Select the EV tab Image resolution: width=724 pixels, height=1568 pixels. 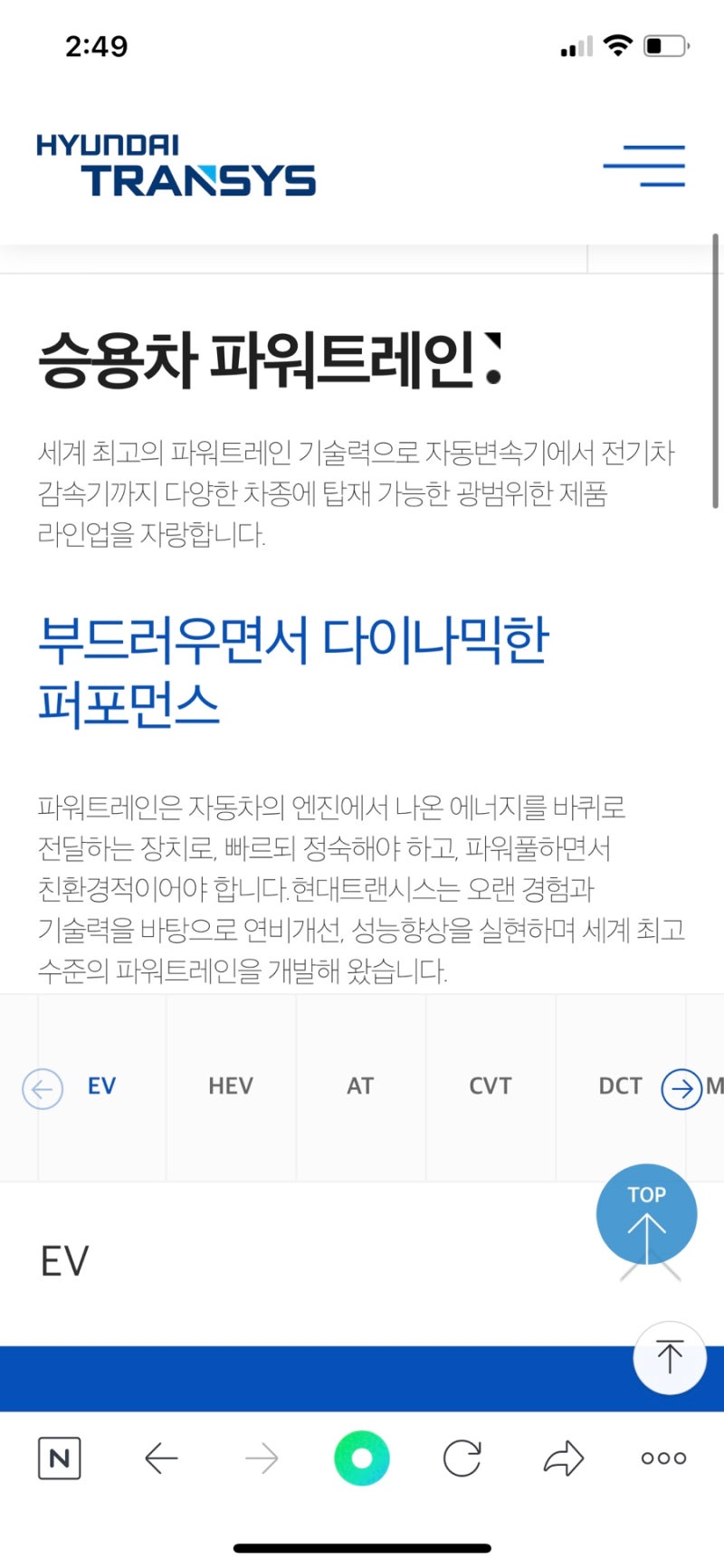(x=101, y=1086)
